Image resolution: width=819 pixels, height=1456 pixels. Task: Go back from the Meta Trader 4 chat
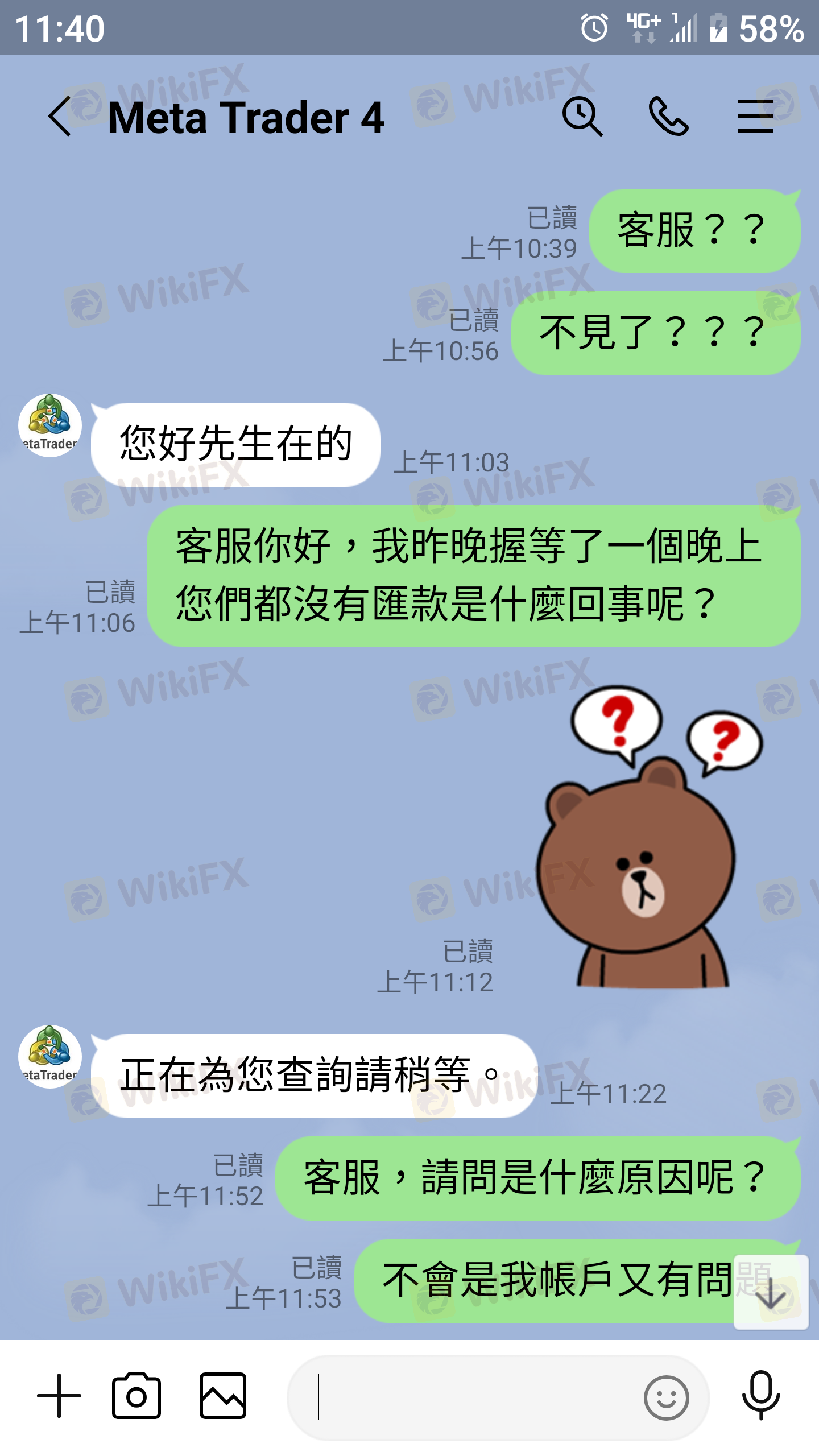60,117
